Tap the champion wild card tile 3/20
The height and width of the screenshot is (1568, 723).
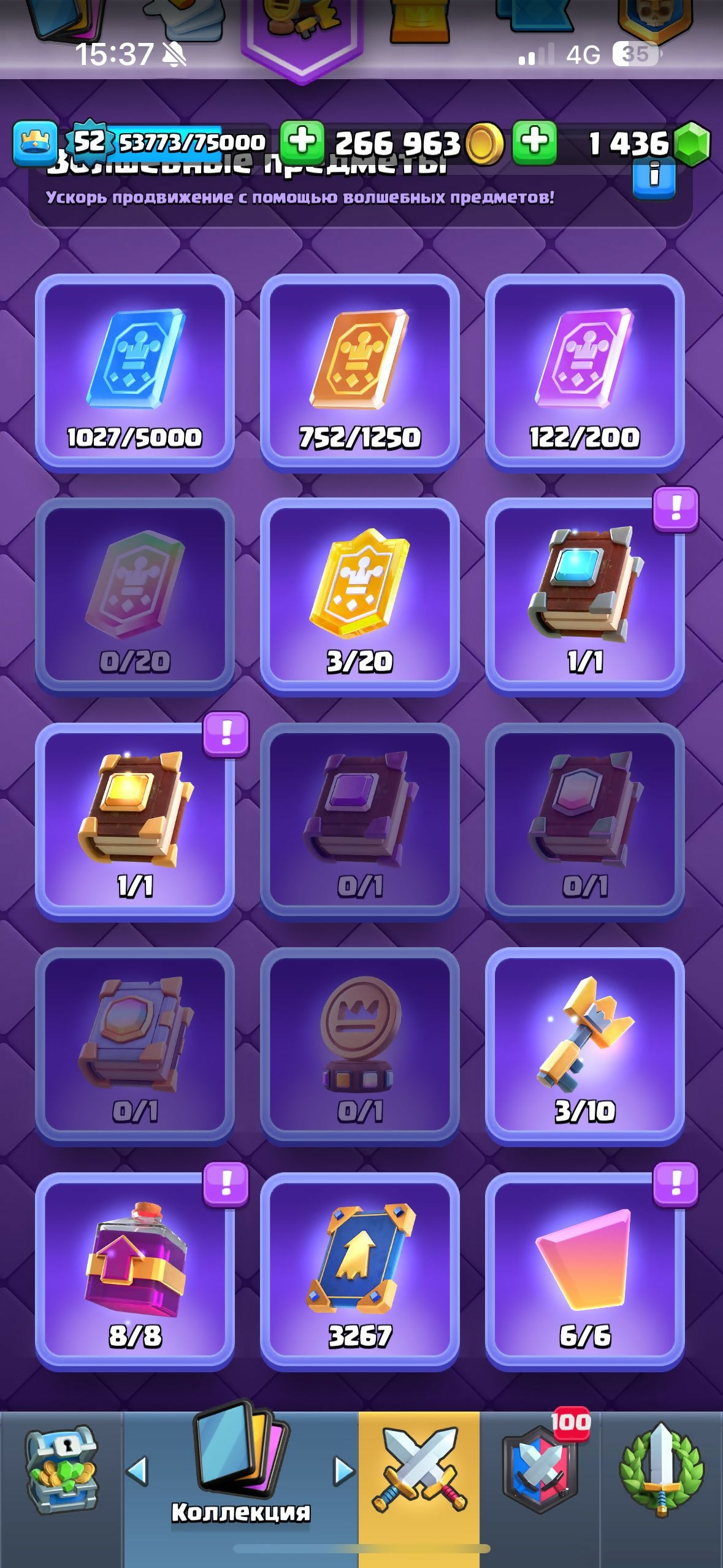point(360,596)
